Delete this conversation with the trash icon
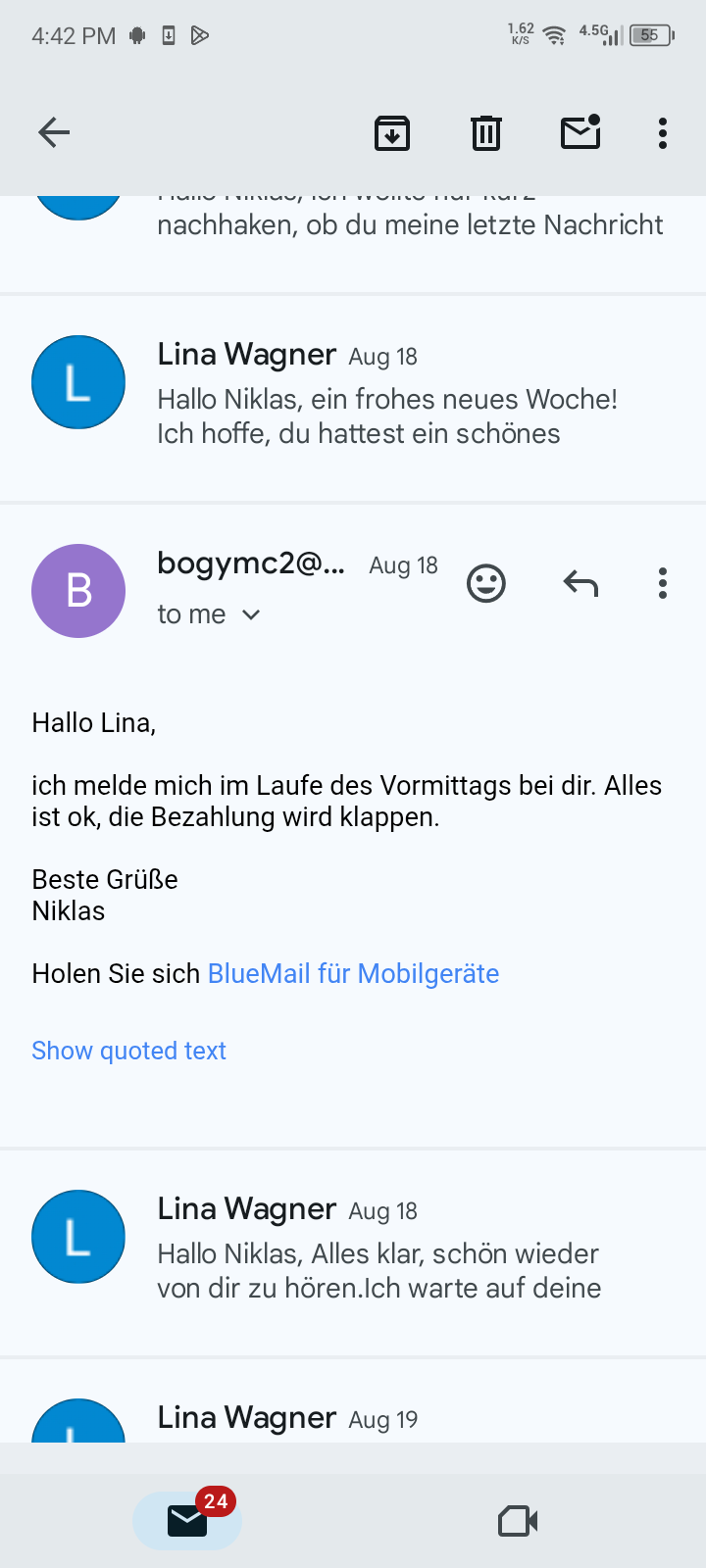Viewport: 706px width, 1568px height. (x=486, y=132)
